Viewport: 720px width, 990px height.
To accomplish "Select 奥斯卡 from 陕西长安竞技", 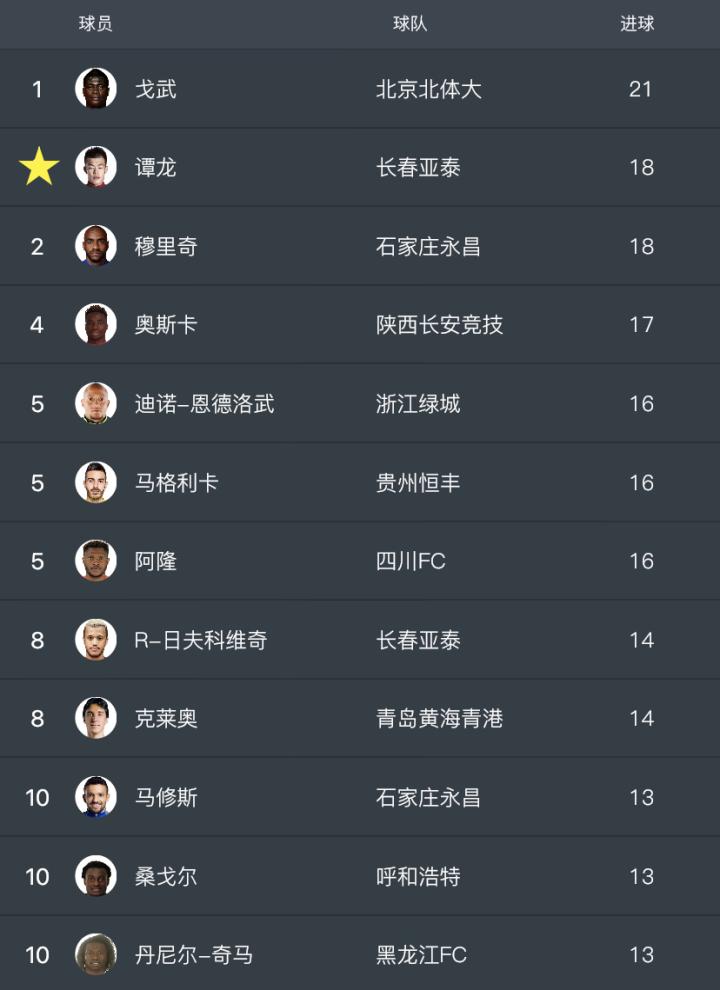I will [166, 325].
